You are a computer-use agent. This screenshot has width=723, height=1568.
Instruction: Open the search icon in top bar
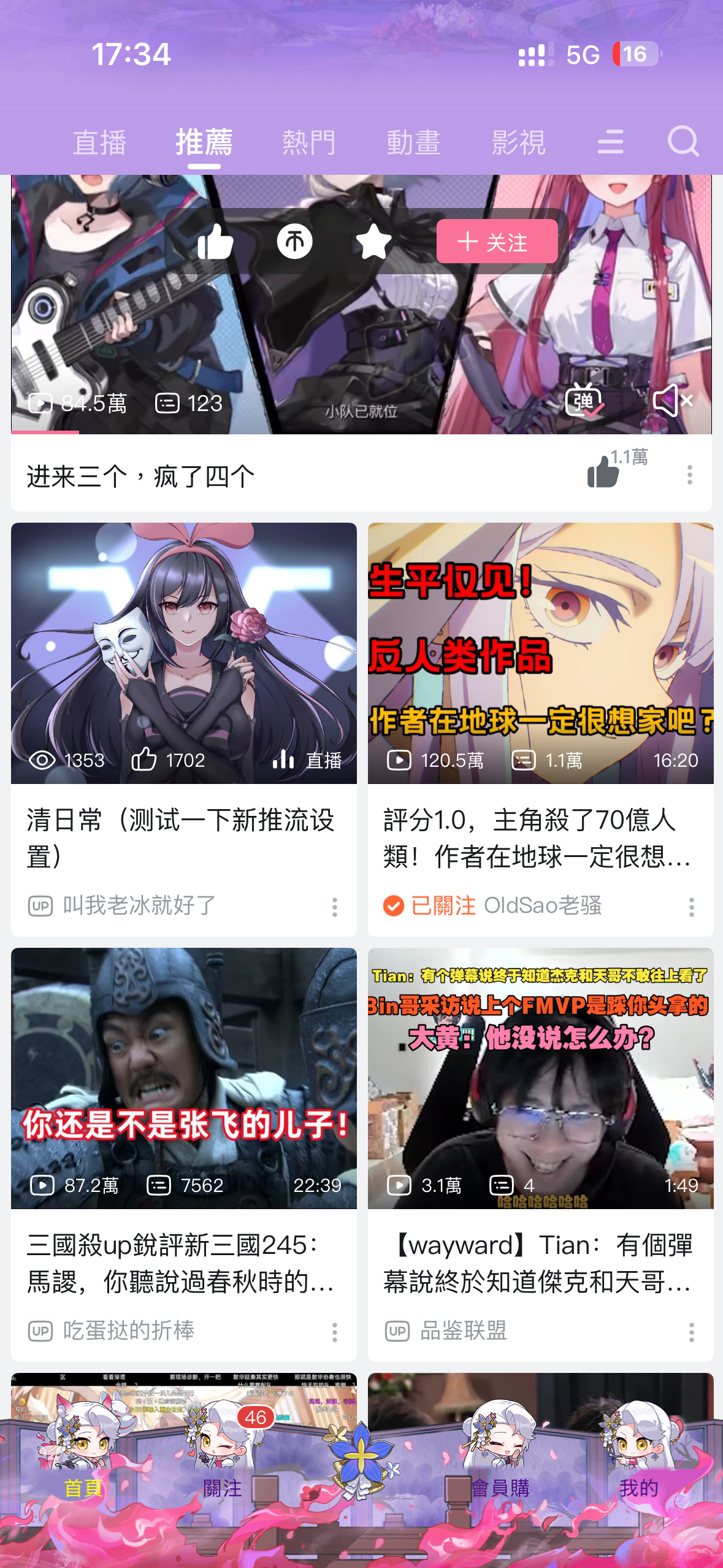point(683,142)
